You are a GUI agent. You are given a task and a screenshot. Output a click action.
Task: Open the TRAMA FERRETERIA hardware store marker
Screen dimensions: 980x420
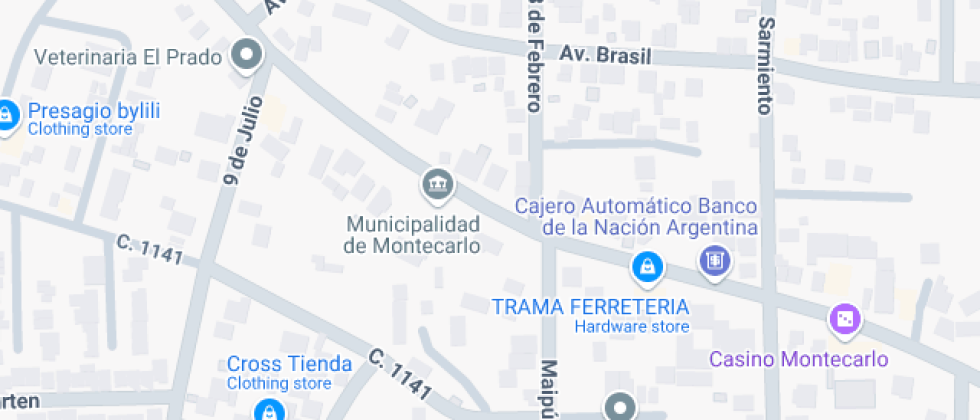(x=646, y=266)
